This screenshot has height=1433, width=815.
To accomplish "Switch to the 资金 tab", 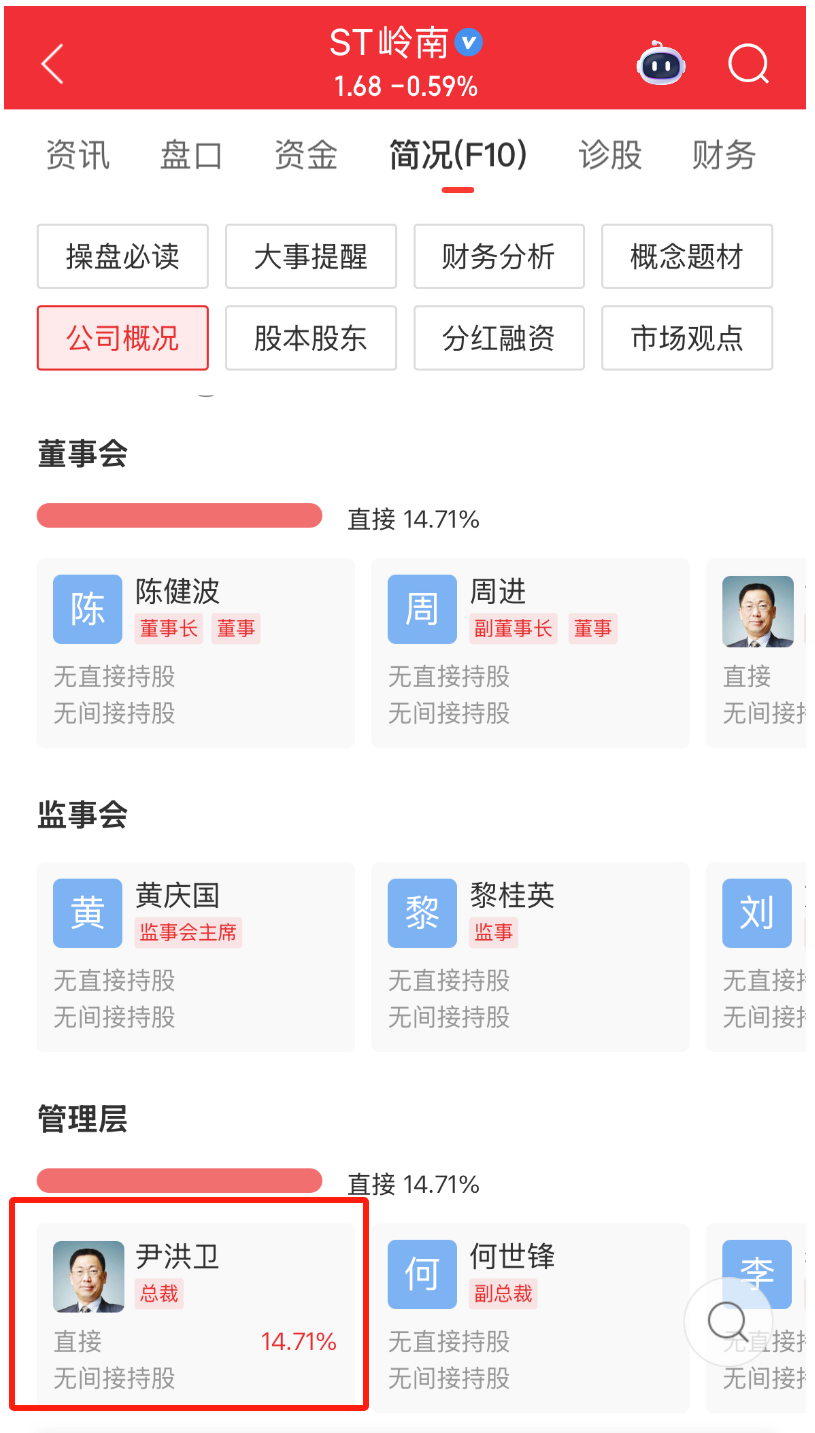I will [x=306, y=156].
